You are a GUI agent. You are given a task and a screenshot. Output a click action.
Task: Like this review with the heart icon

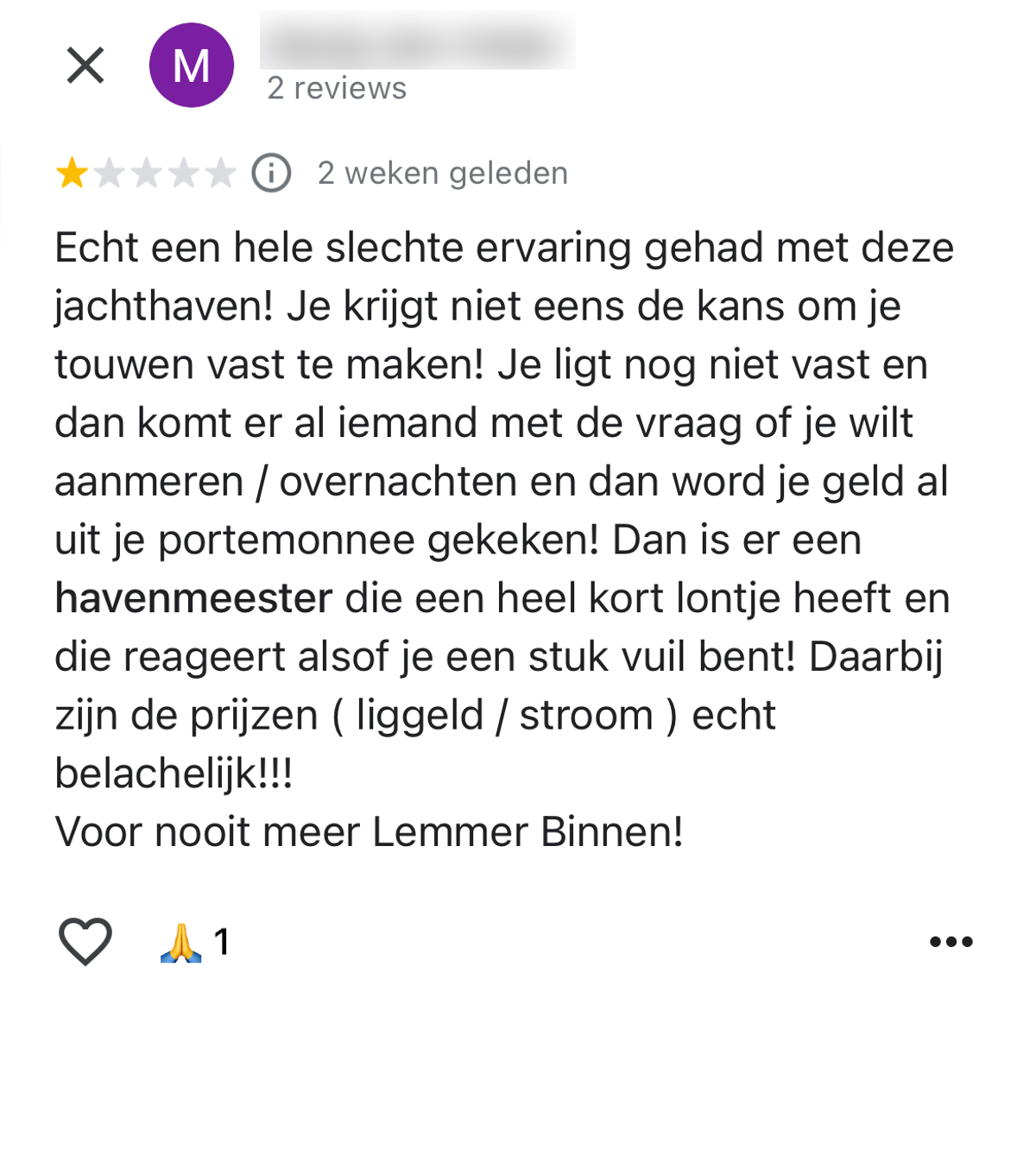click(85, 941)
